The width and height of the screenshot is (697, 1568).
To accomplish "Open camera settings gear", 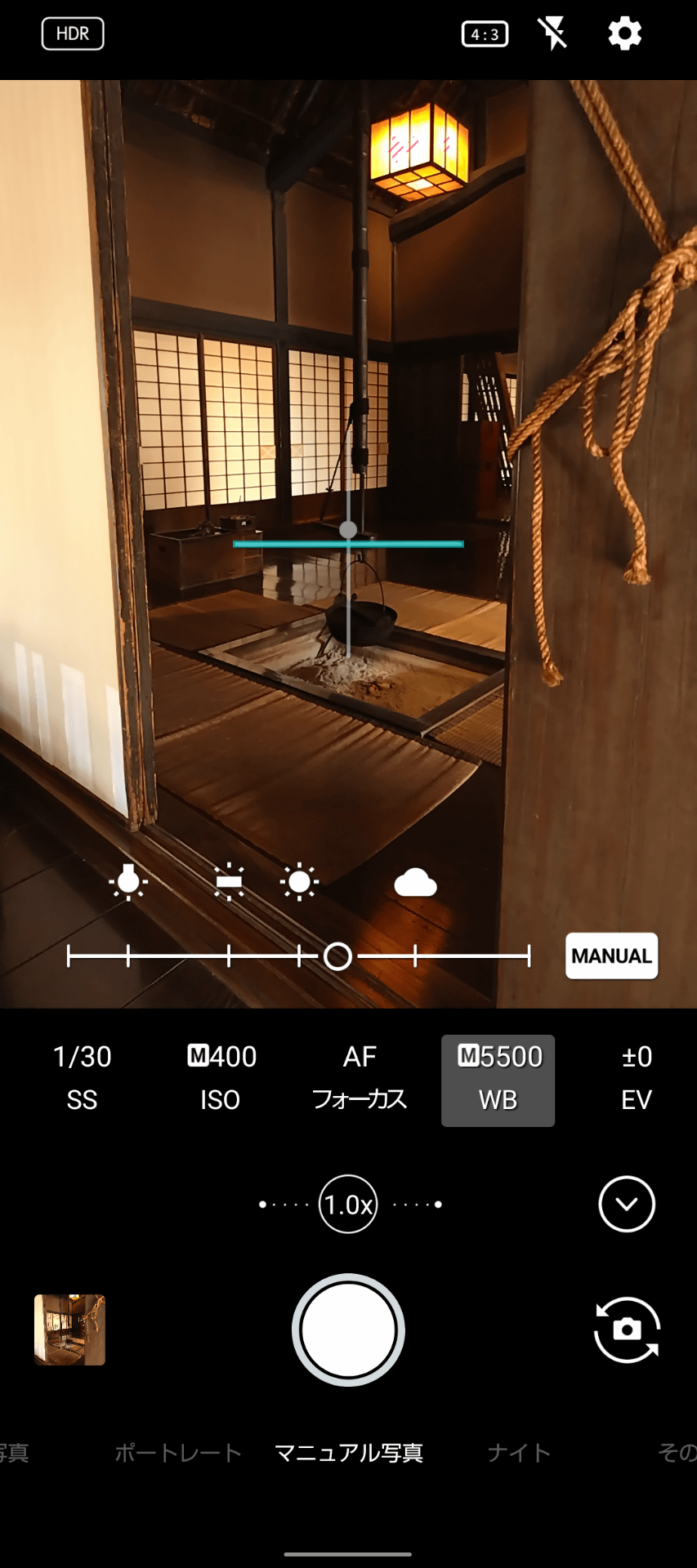I will click(x=624, y=34).
